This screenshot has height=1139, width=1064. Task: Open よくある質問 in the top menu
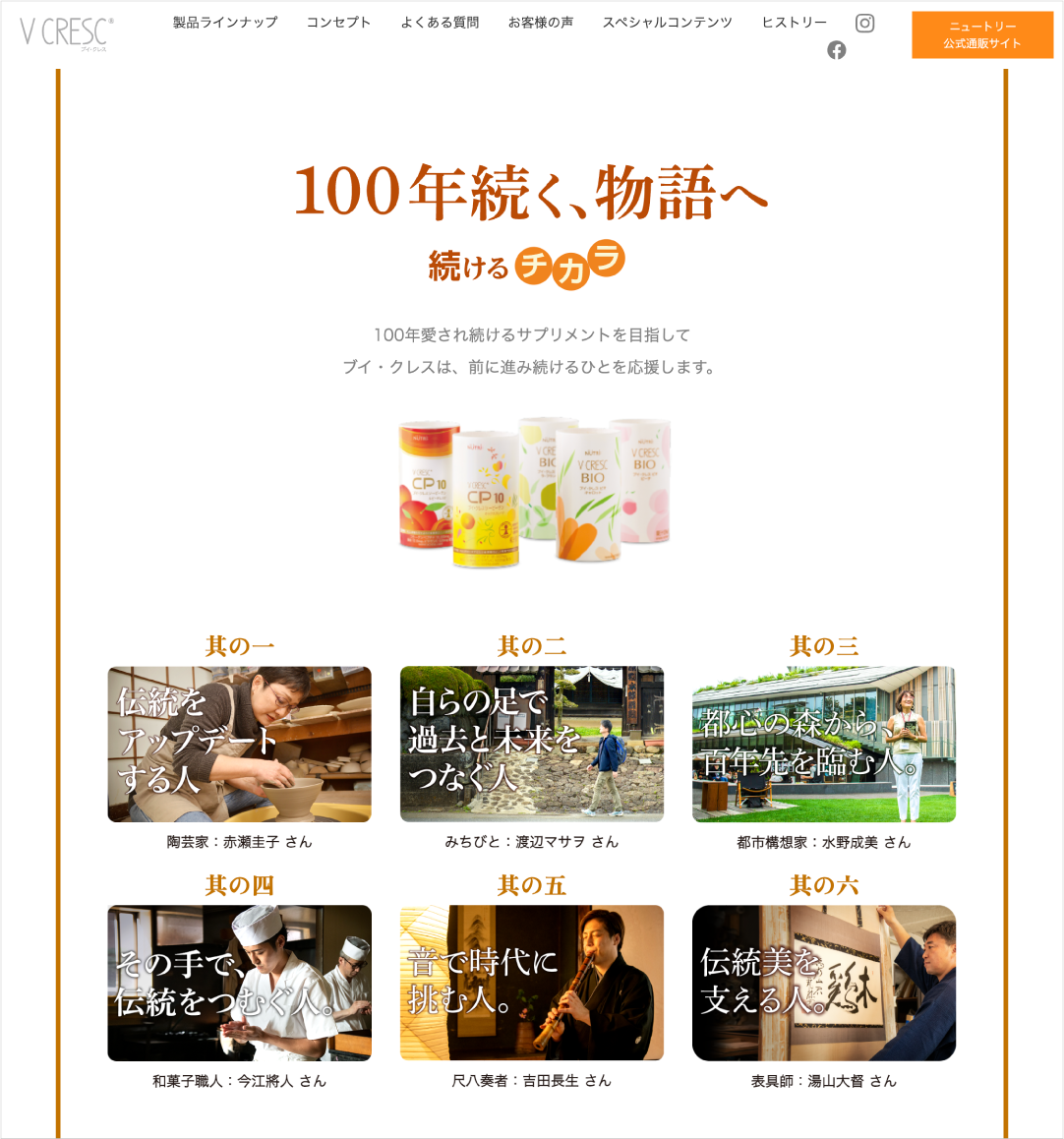(440, 23)
